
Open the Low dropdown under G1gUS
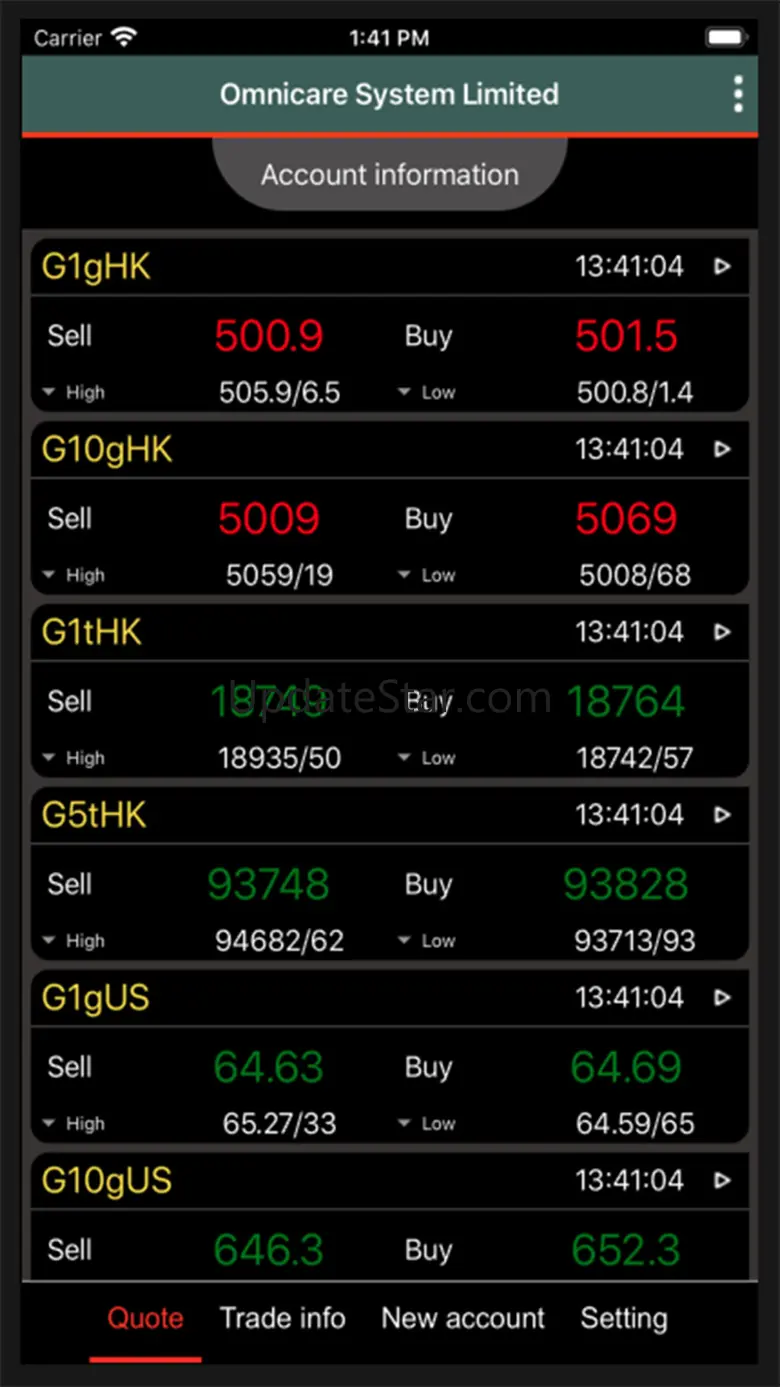pos(427,1124)
